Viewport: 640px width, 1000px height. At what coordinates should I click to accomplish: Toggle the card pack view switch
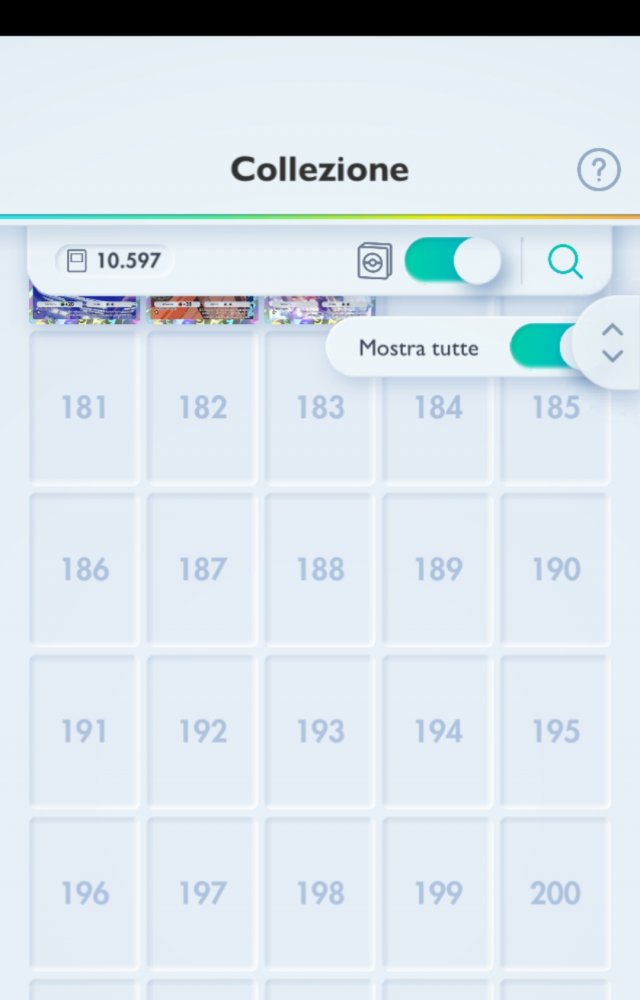pyautogui.click(x=452, y=262)
